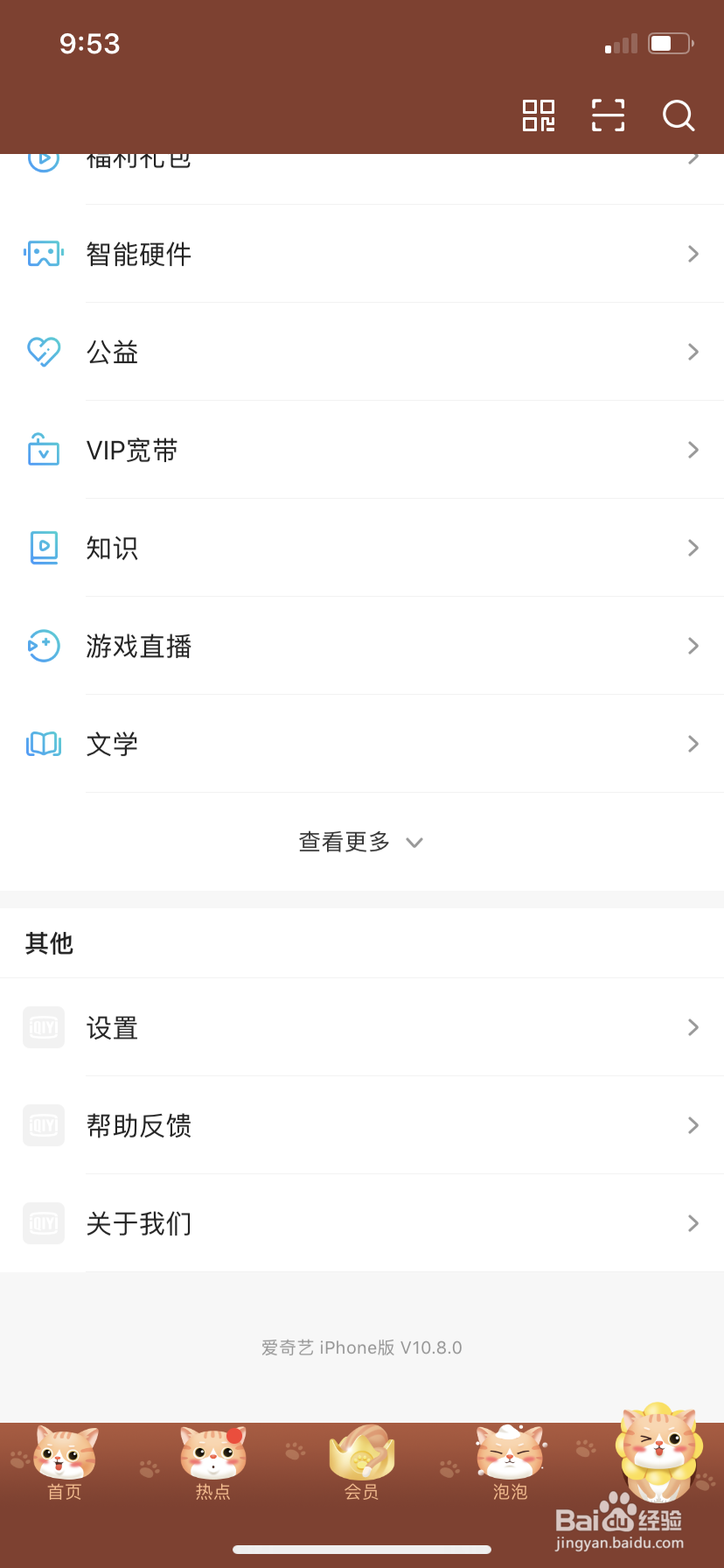Image resolution: width=724 pixels, height=1568 pixels.
Task: Open 帮助反馈 help and feedback
Action: (x=139, y=1125)
